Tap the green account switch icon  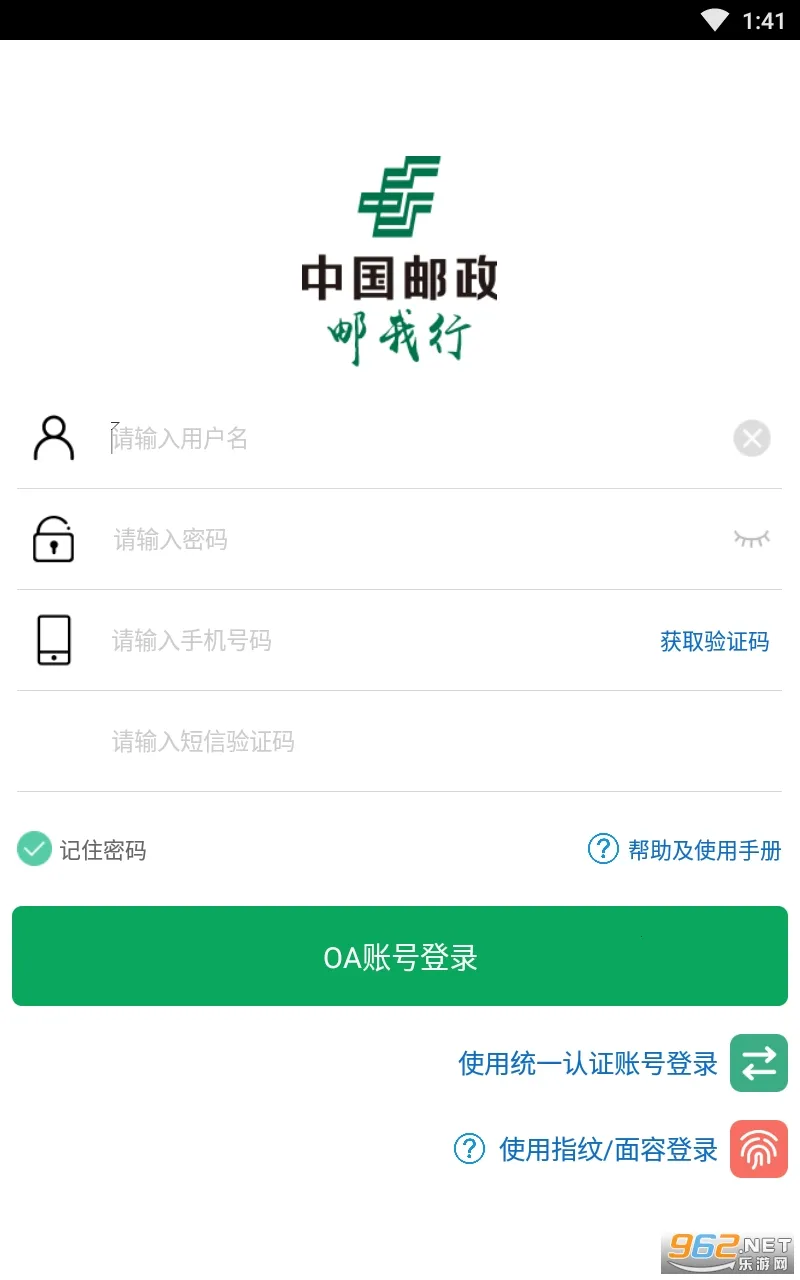[x=759, y=1063]
